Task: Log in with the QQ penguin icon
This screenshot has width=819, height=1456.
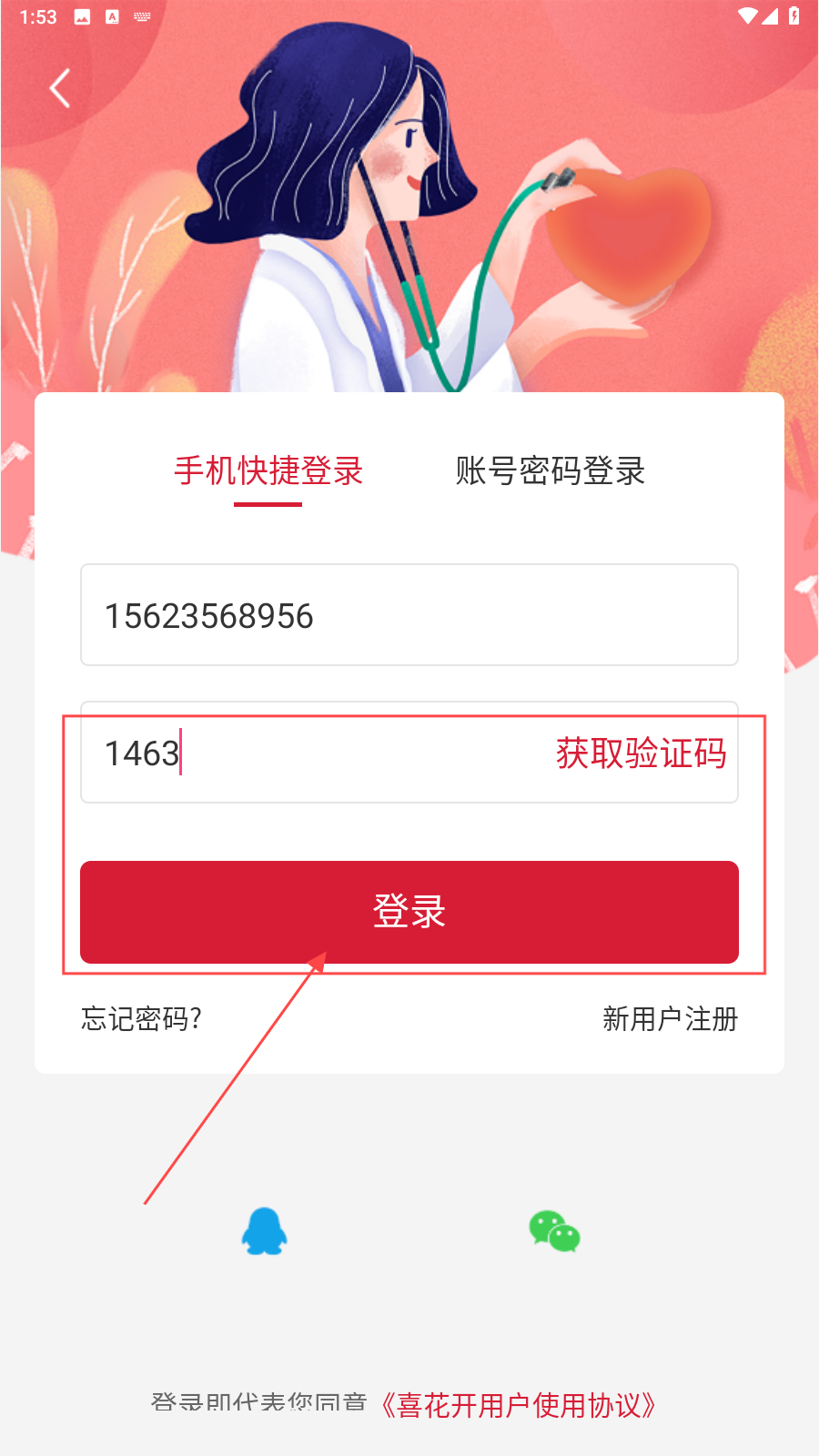Action: tap(264, 1231)
